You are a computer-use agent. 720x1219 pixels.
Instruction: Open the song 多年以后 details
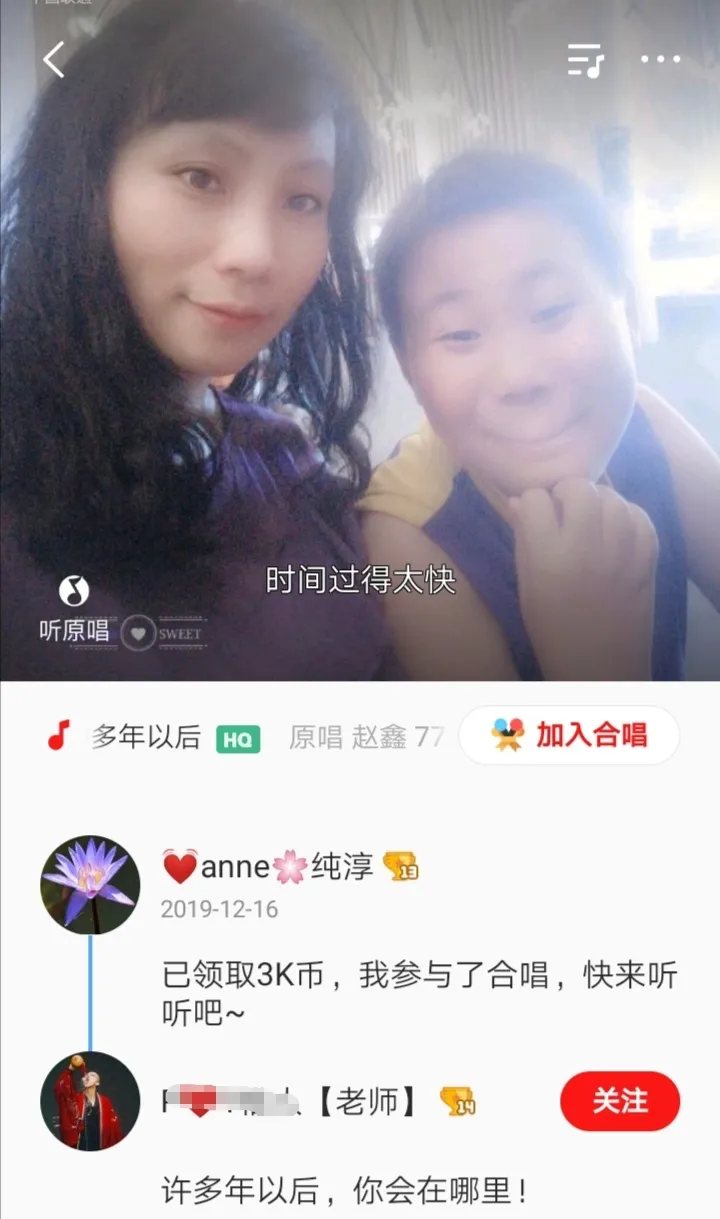click(146, 738)
